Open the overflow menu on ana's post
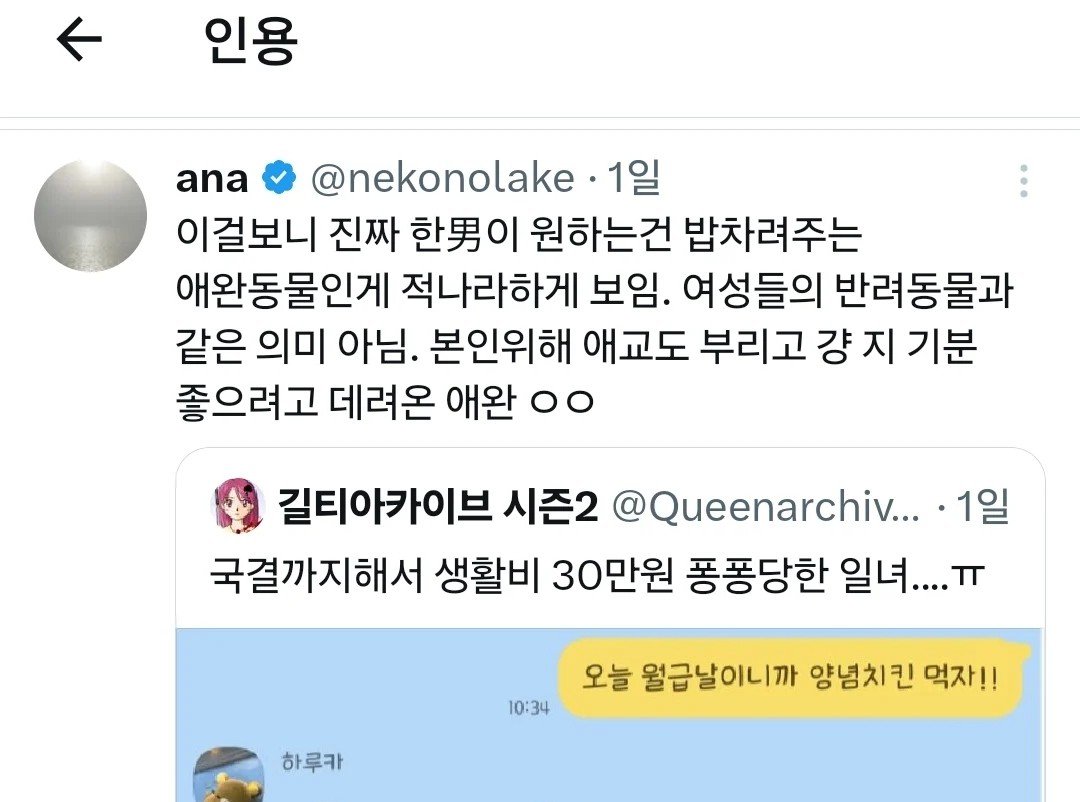Screen dimensions: 1080x802 tap(1023, 181)
